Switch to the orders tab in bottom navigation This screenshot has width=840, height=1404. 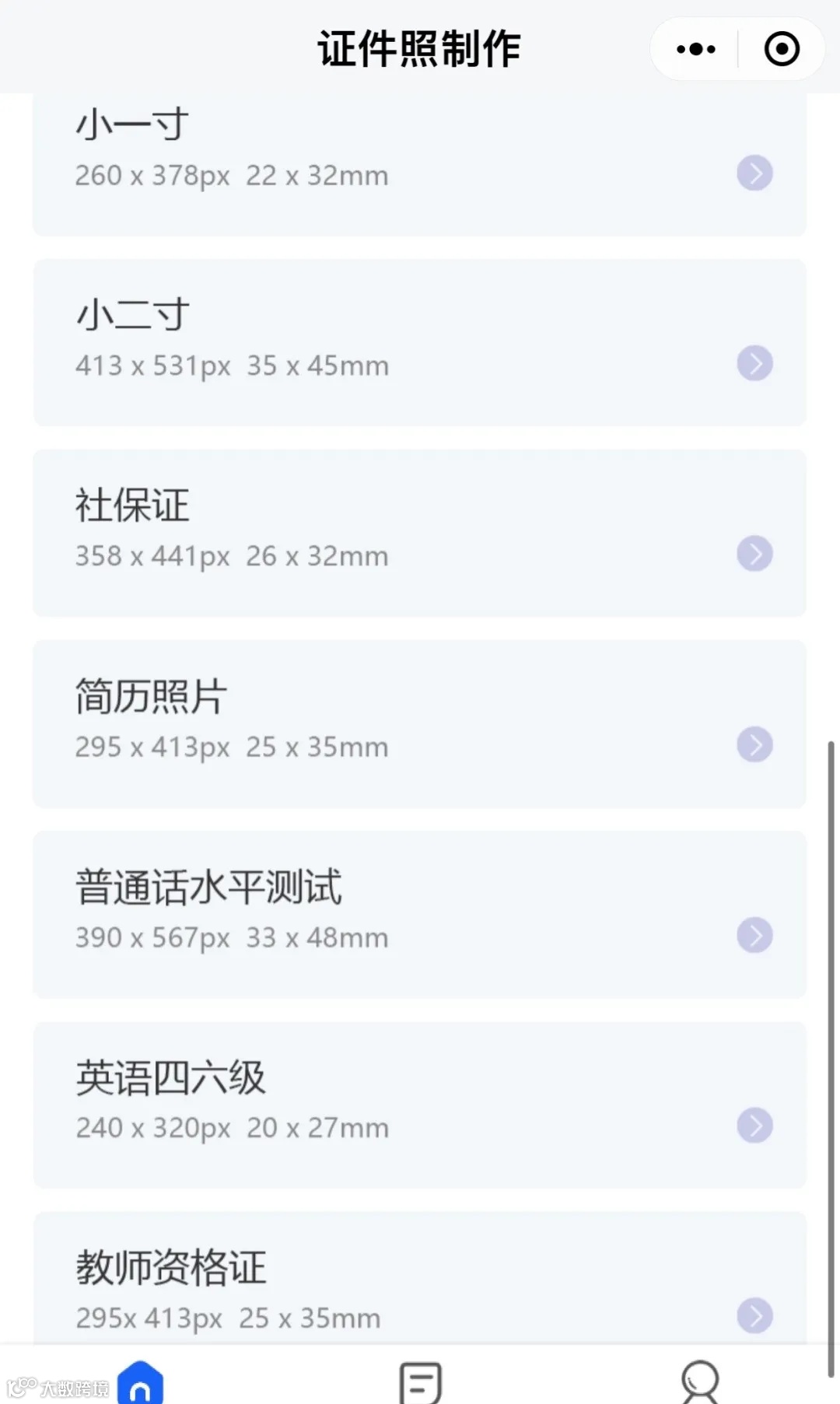click(420, 1383)
